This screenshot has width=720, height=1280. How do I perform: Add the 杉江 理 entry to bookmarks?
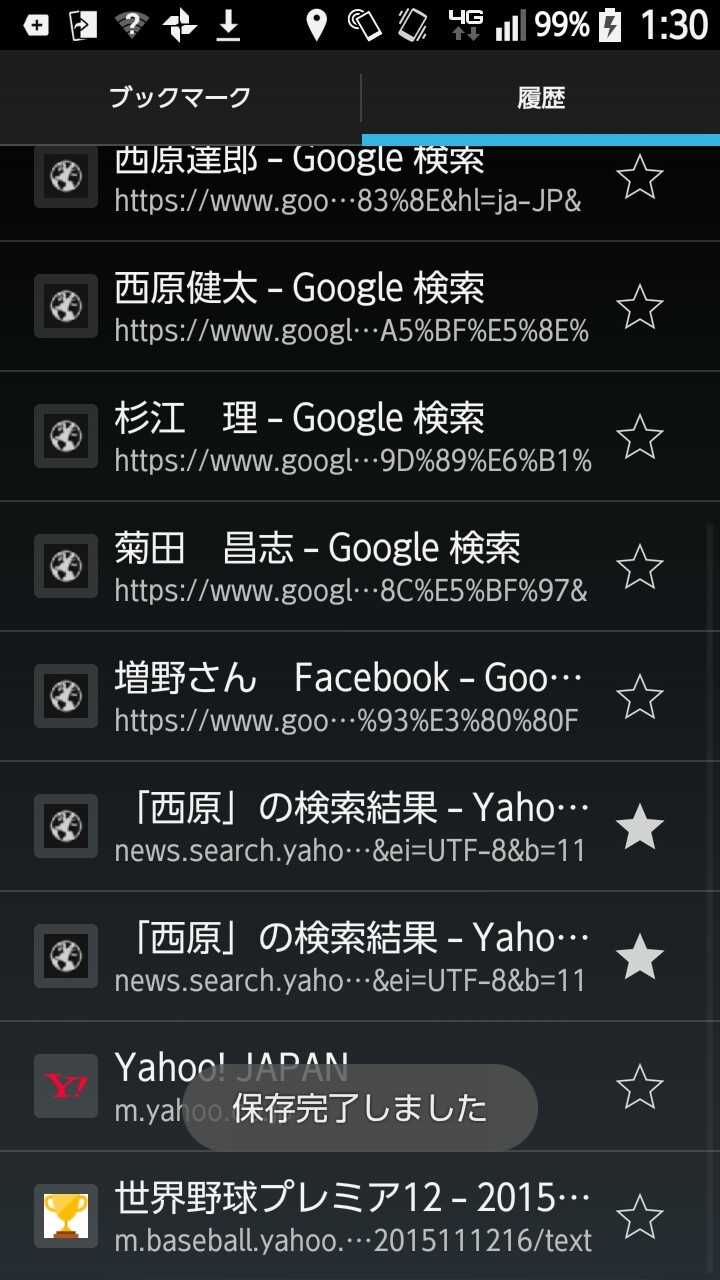coord(640,437)
